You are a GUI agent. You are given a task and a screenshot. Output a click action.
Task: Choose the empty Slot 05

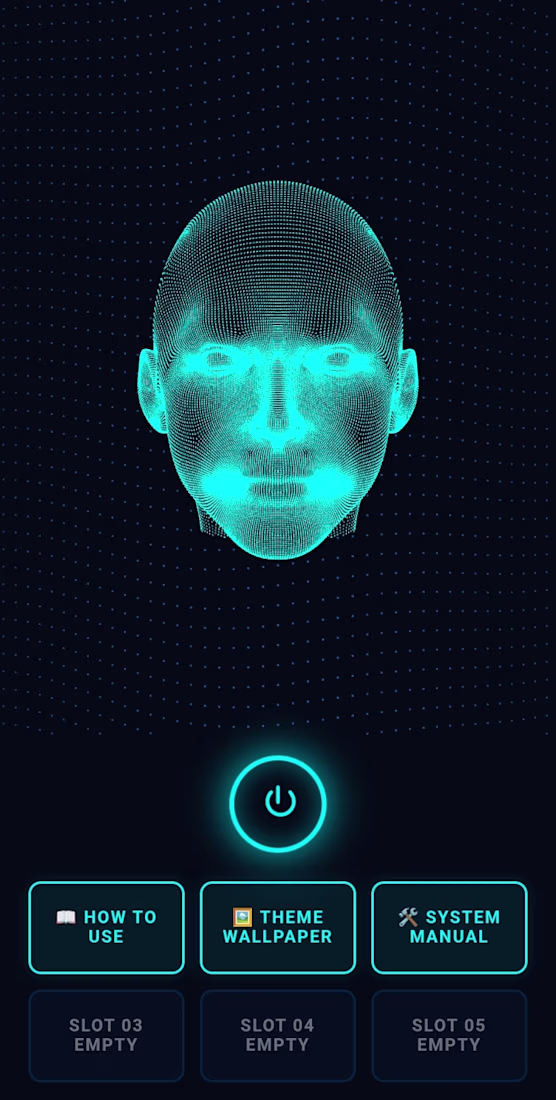click(x=449, y=1035)
